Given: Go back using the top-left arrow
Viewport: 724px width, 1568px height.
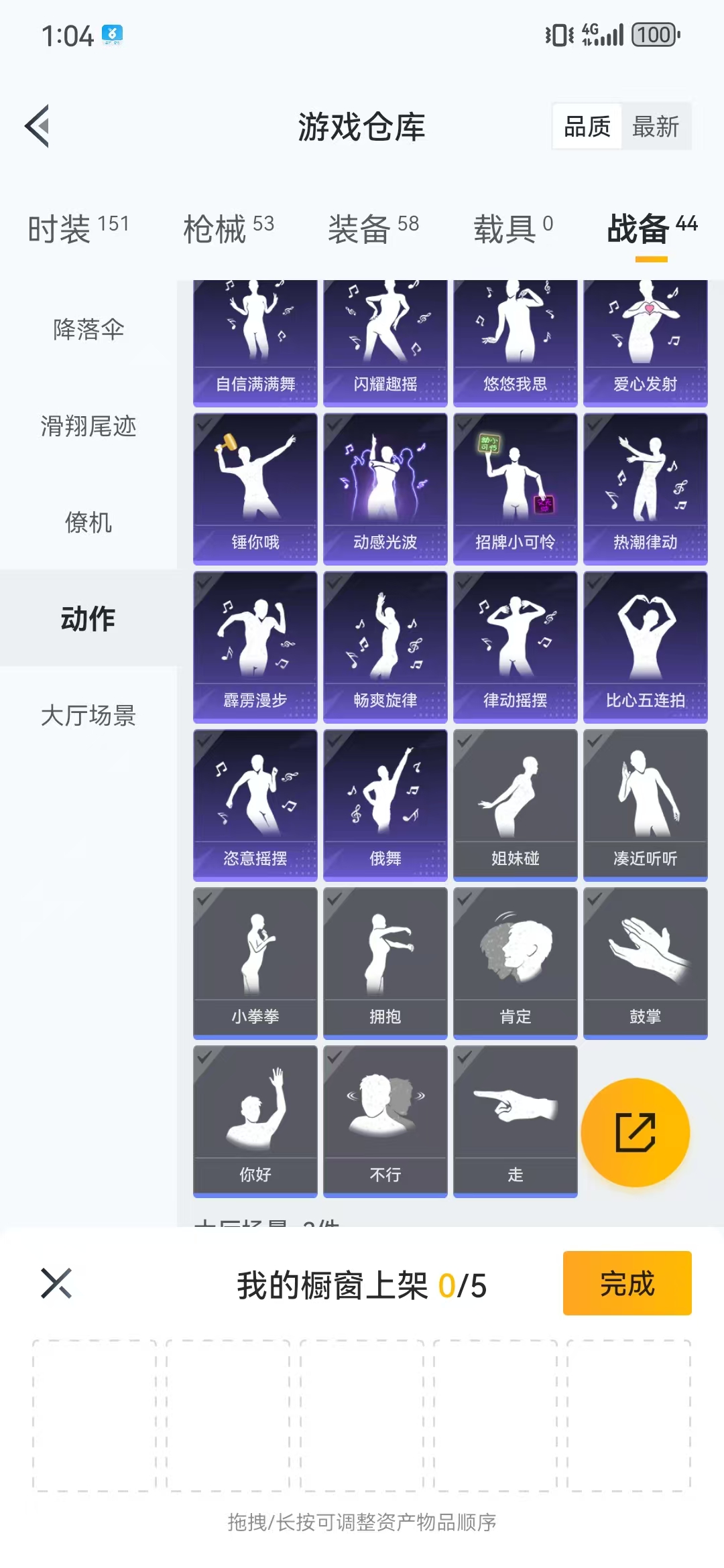Looking at the screenshot, I should pos(38,126).
